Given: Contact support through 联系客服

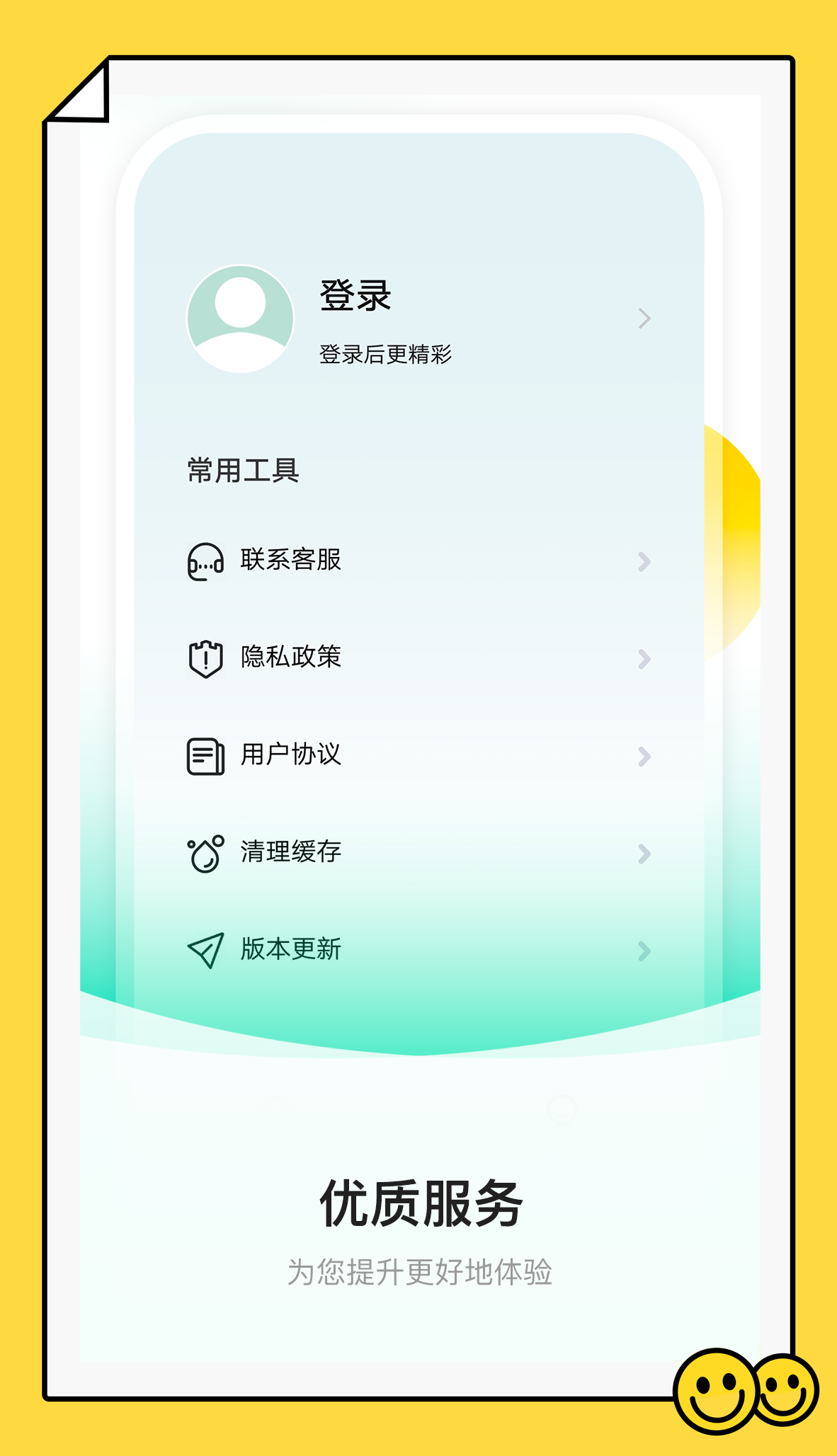Looking at the screenshot, I should point(290,561).
